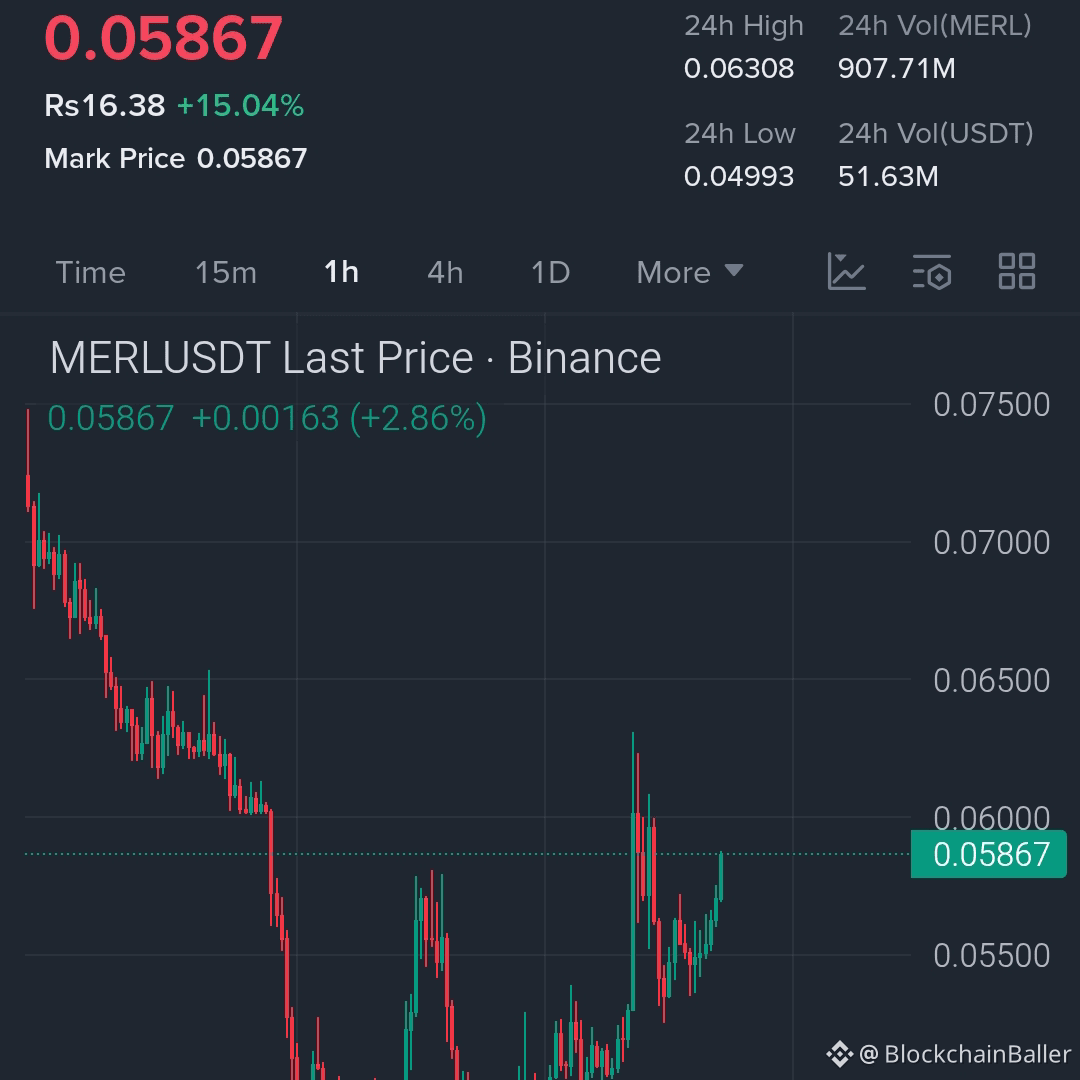
Task: Select the 1h chart interval
Action: [341, 272]
